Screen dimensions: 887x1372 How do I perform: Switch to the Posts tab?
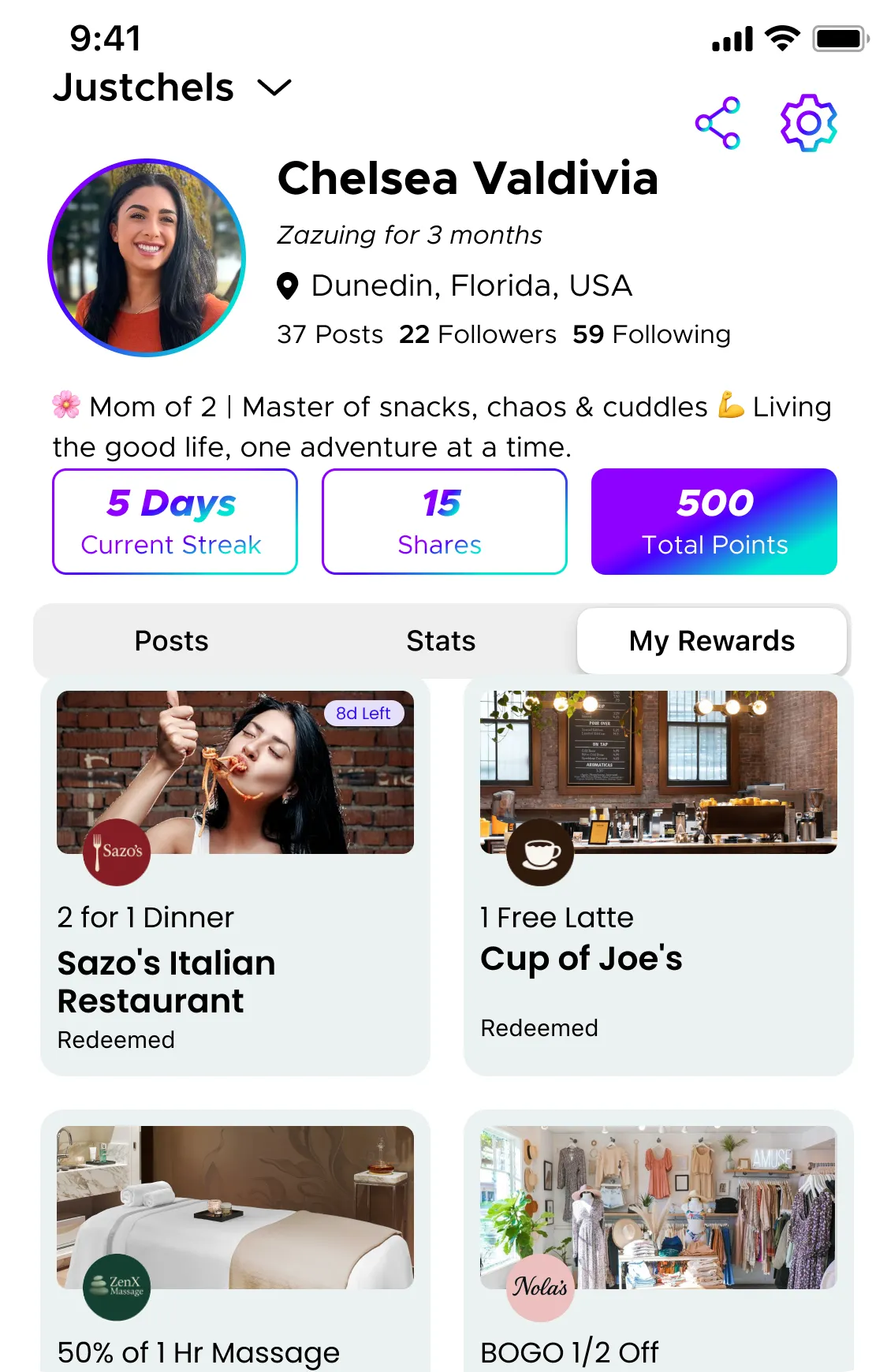(x=172, y=641)
